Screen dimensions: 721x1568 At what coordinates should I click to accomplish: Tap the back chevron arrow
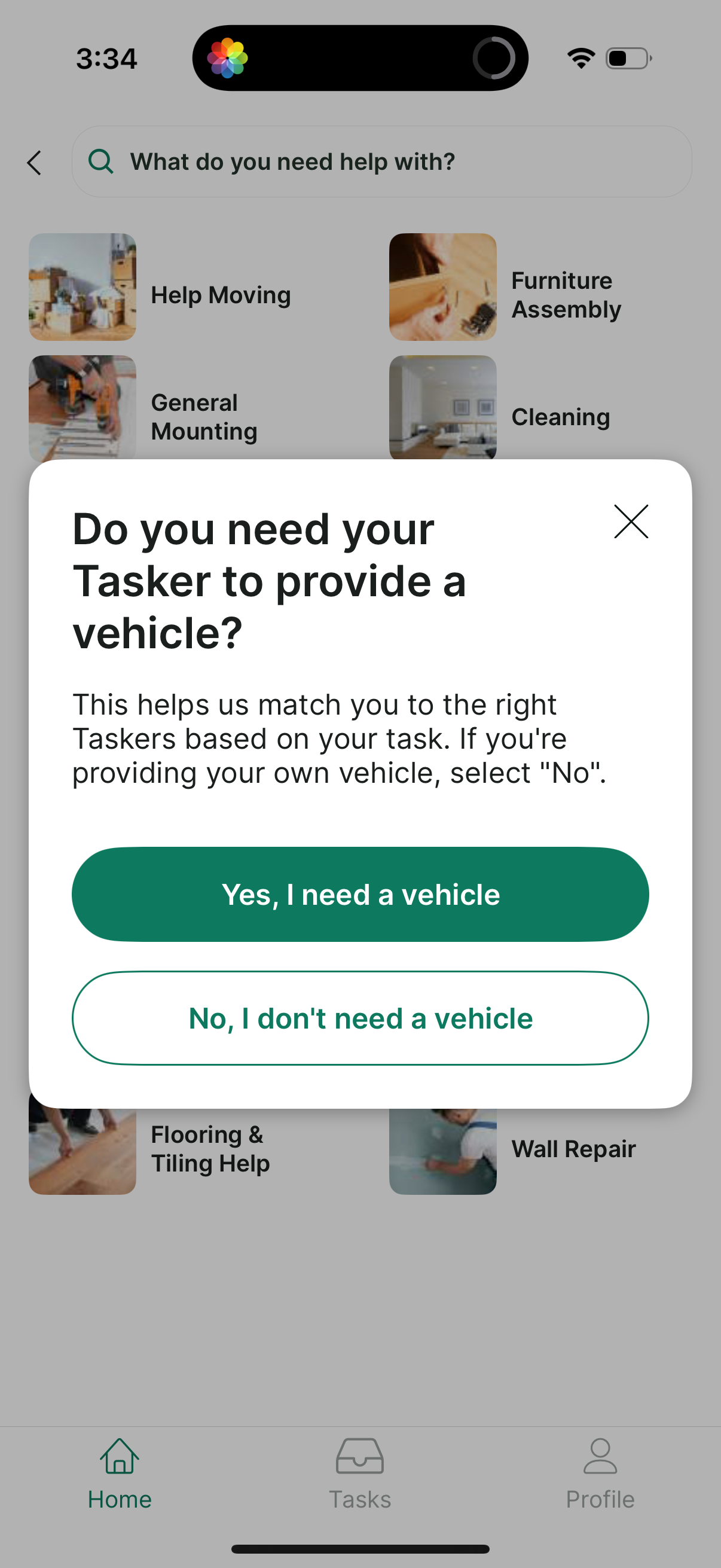tap(34, 162)
